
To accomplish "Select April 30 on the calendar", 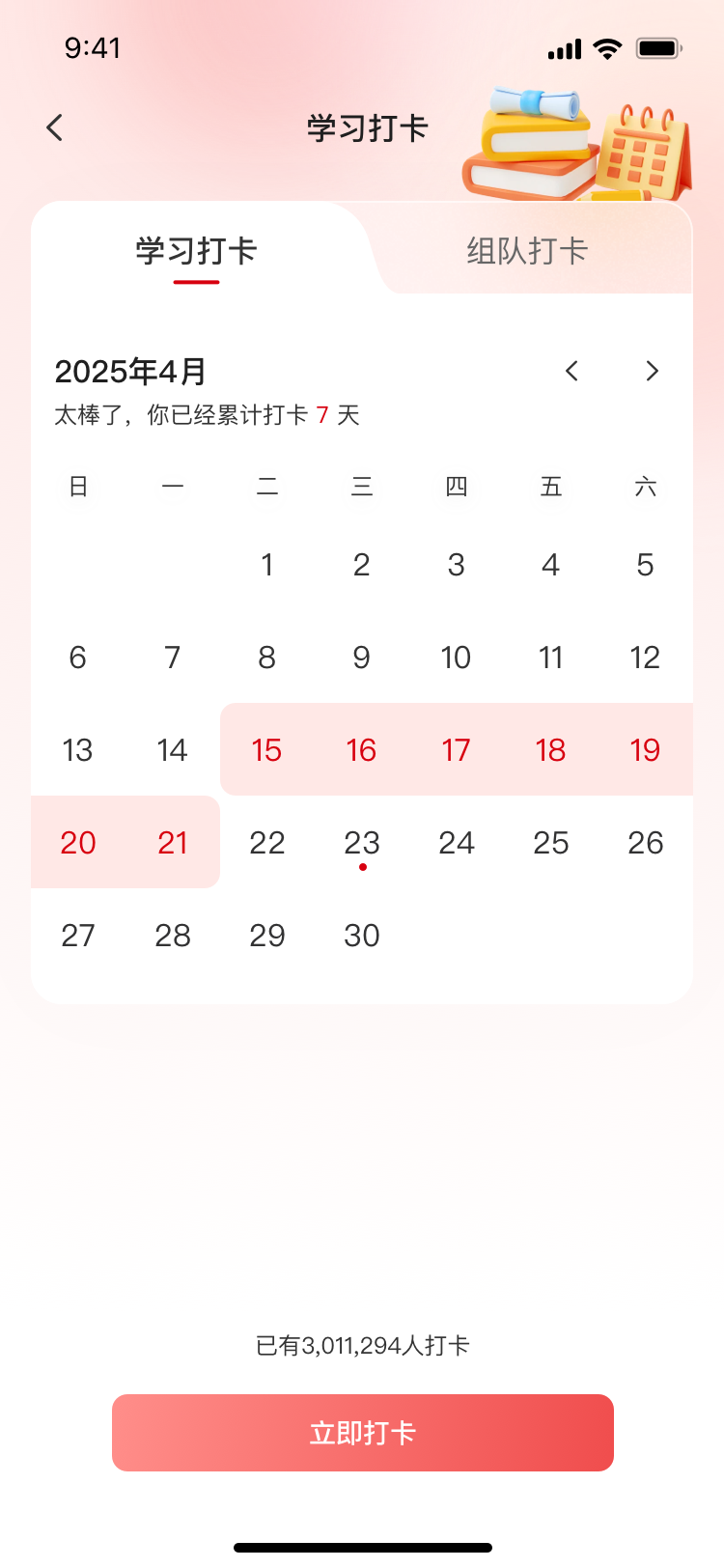I will pos(362,936).
